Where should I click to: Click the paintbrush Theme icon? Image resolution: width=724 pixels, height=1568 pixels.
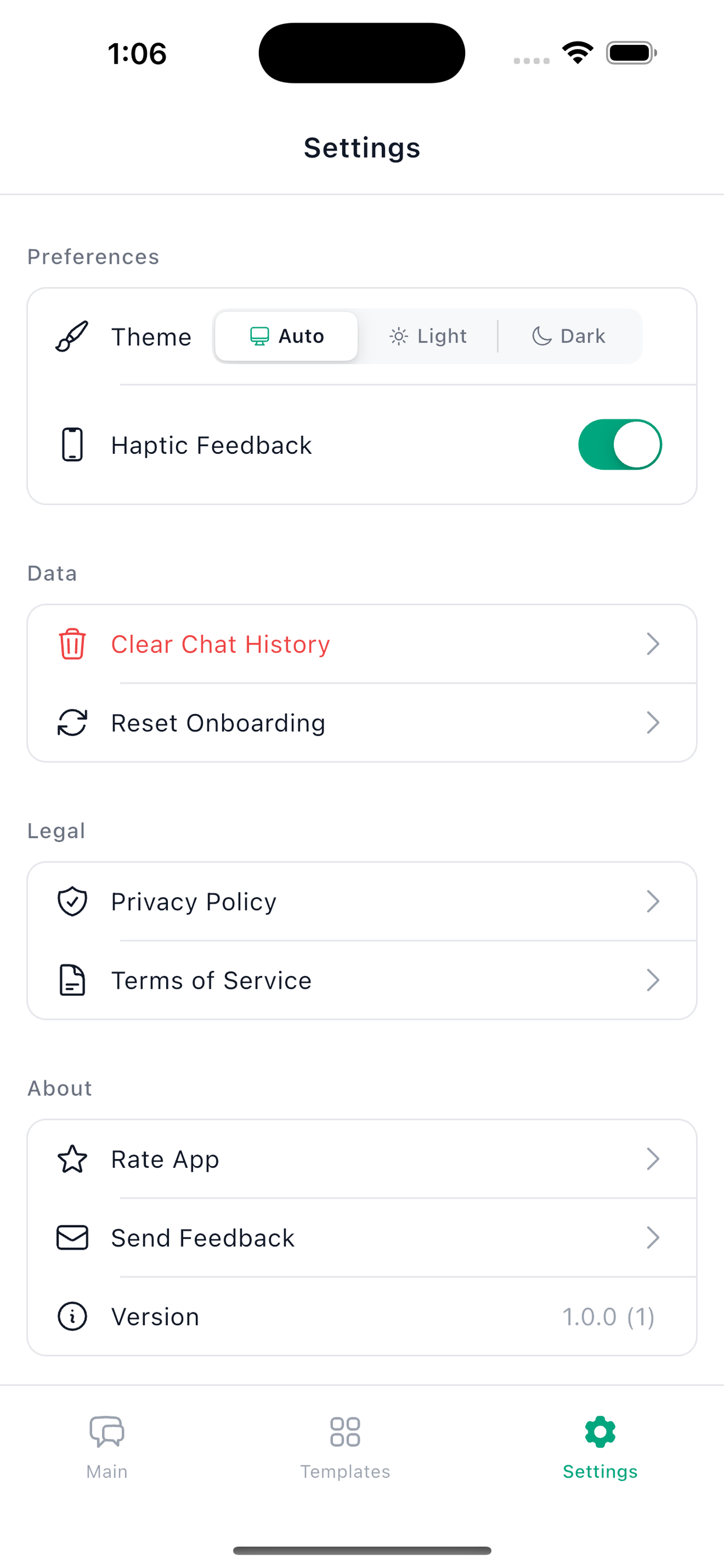click(72, 335)
